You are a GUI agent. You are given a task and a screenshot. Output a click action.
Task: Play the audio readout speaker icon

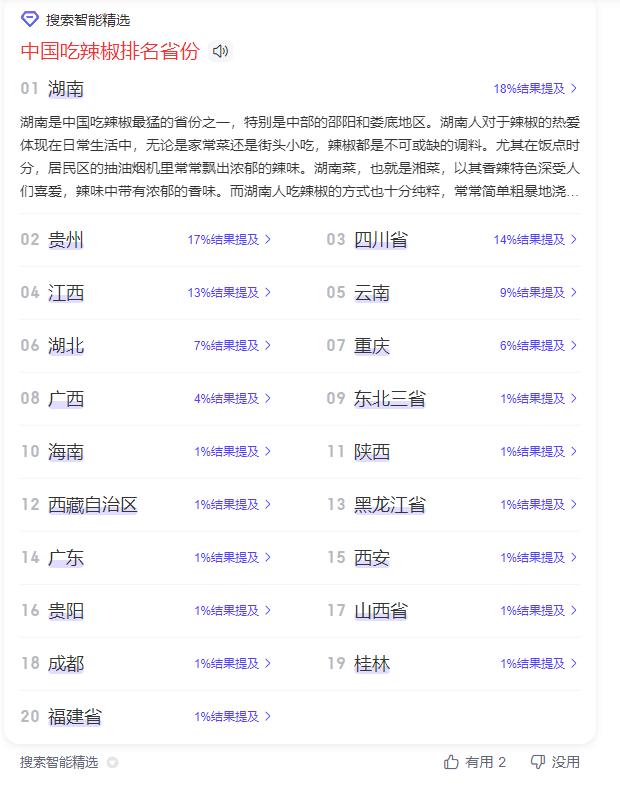click(221, 51)
